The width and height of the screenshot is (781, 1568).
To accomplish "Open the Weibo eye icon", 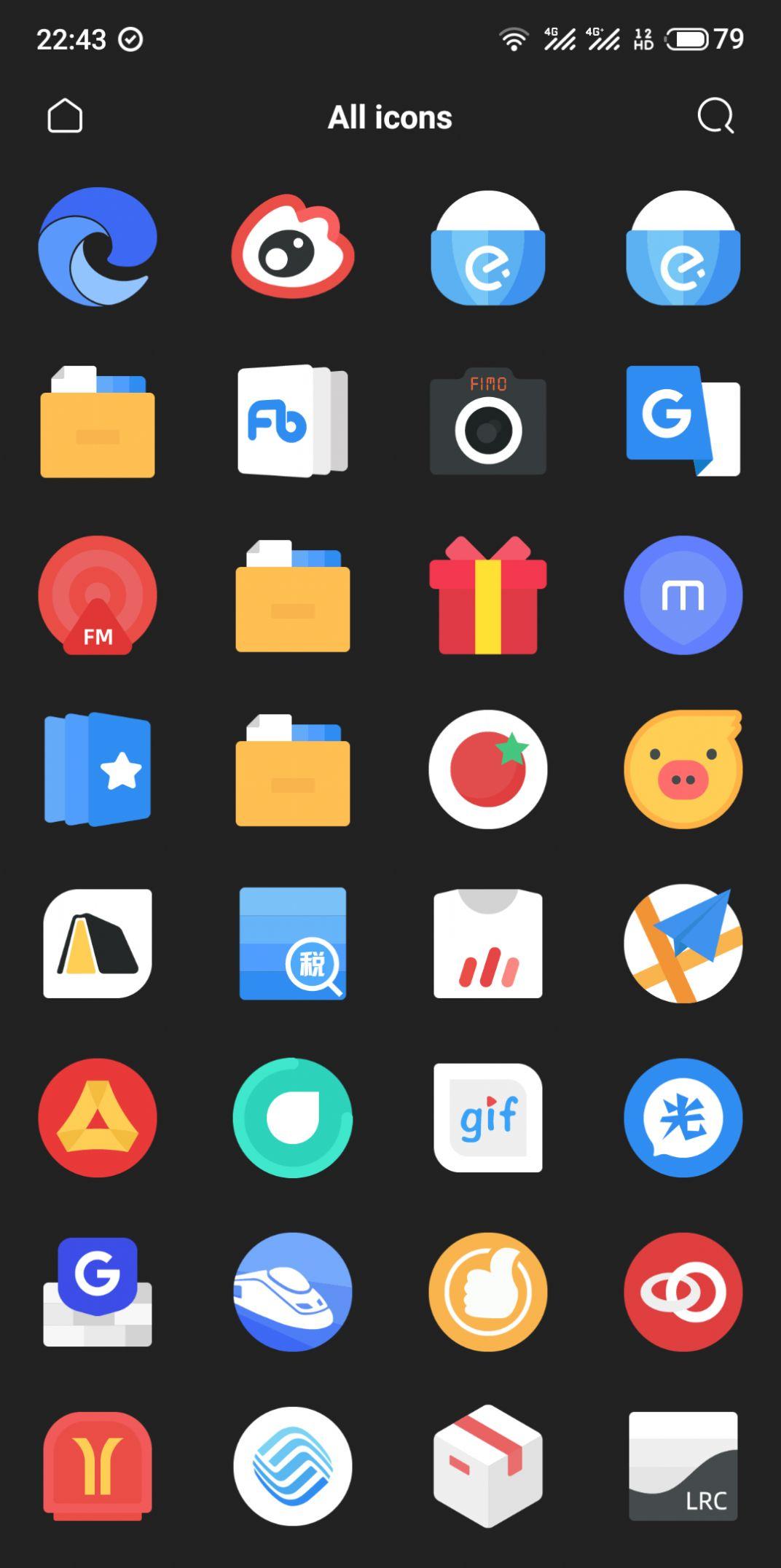I will 293,247.
